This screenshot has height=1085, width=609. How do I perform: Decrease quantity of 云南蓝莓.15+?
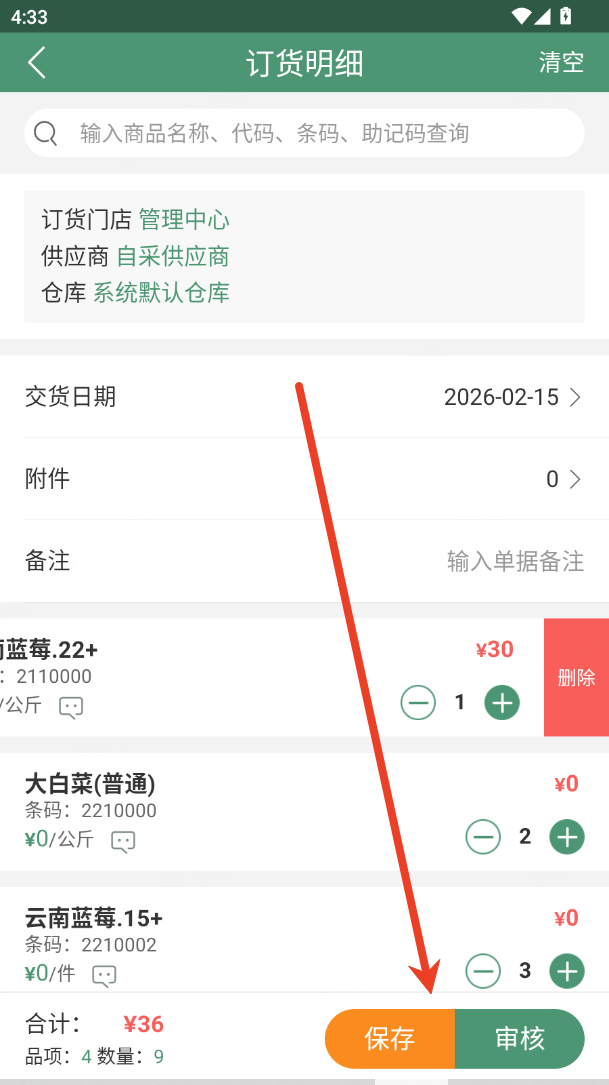483,970
